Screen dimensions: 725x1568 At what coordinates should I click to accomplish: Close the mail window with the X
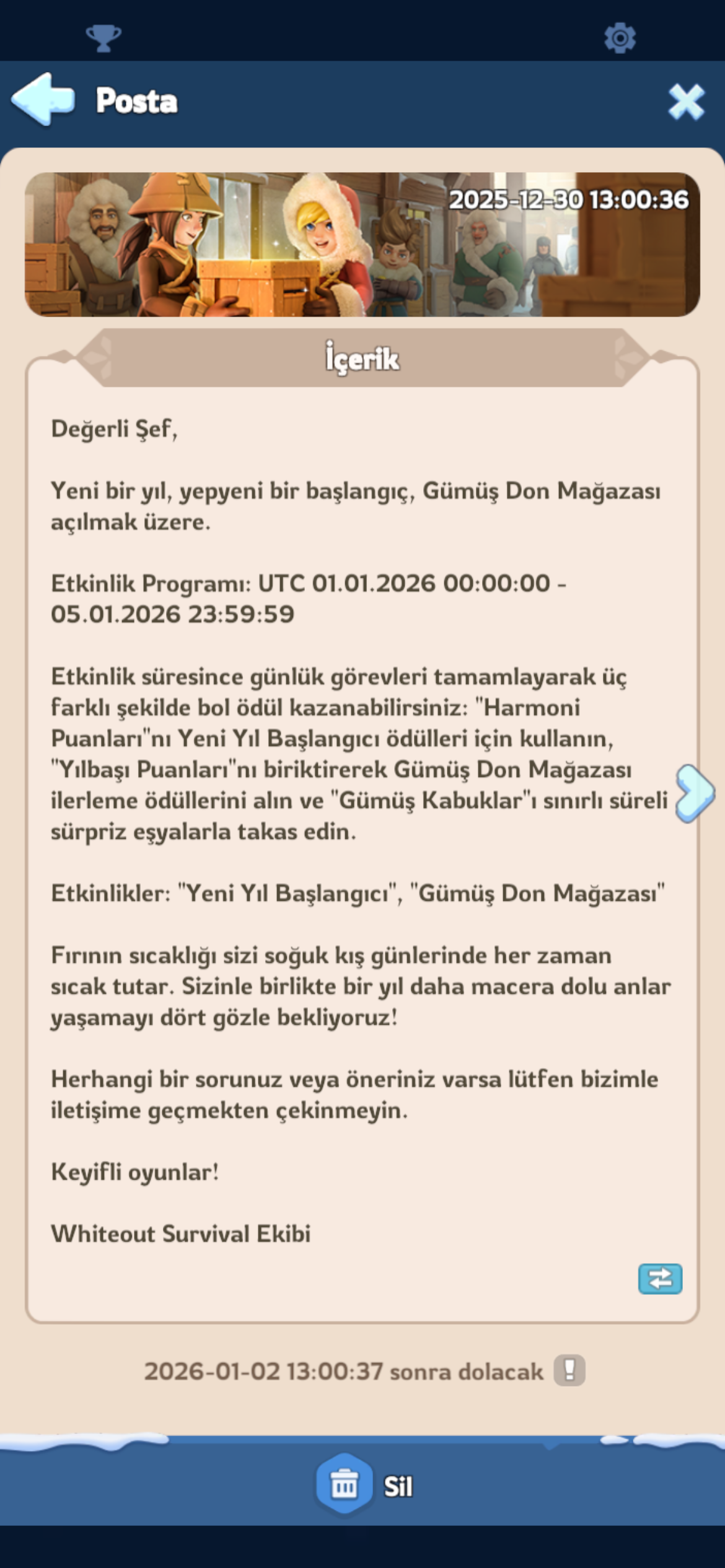(x=686, y=102)
